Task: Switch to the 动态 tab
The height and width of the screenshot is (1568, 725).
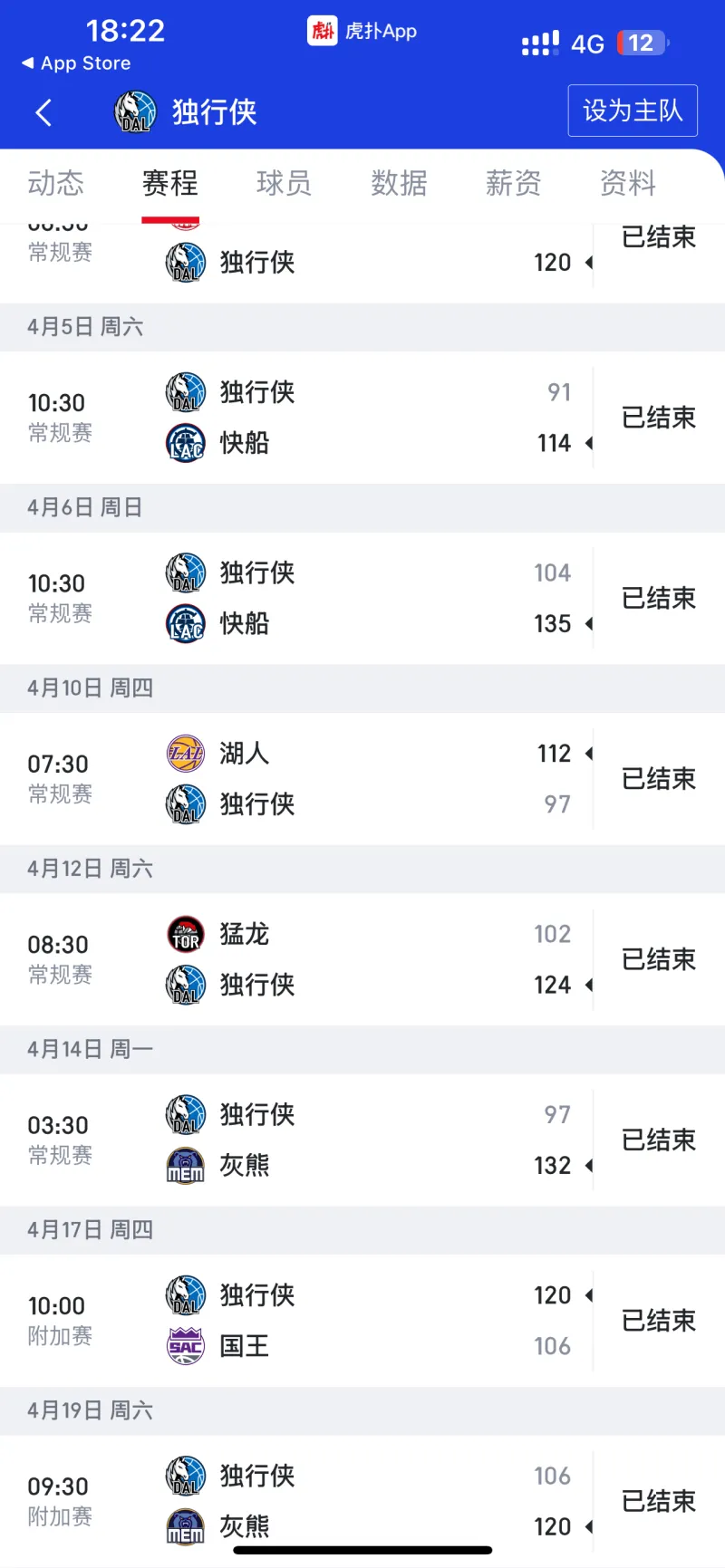Action: [55, 183]
